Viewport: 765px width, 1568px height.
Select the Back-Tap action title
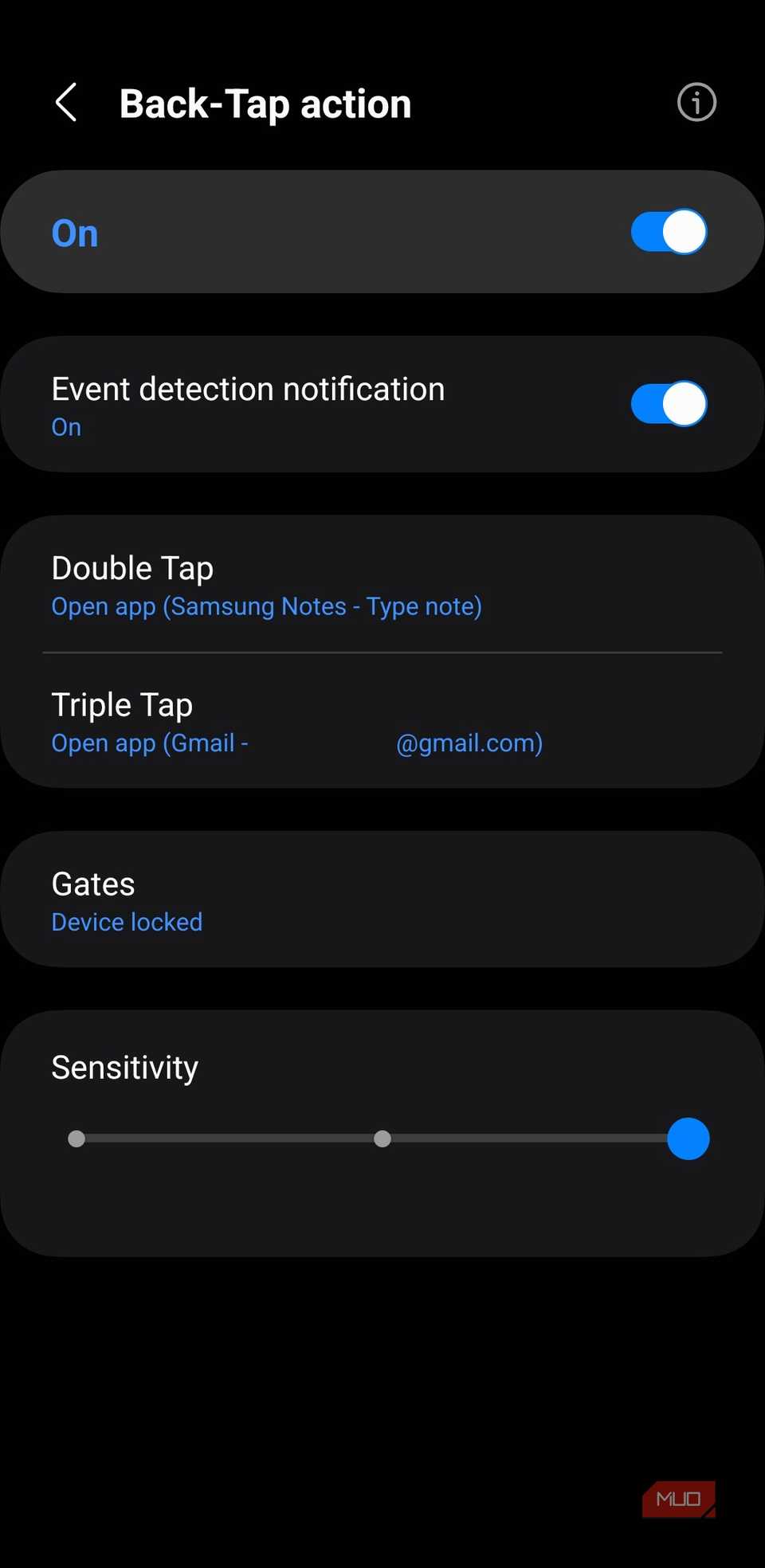click(x=265, y=102)
